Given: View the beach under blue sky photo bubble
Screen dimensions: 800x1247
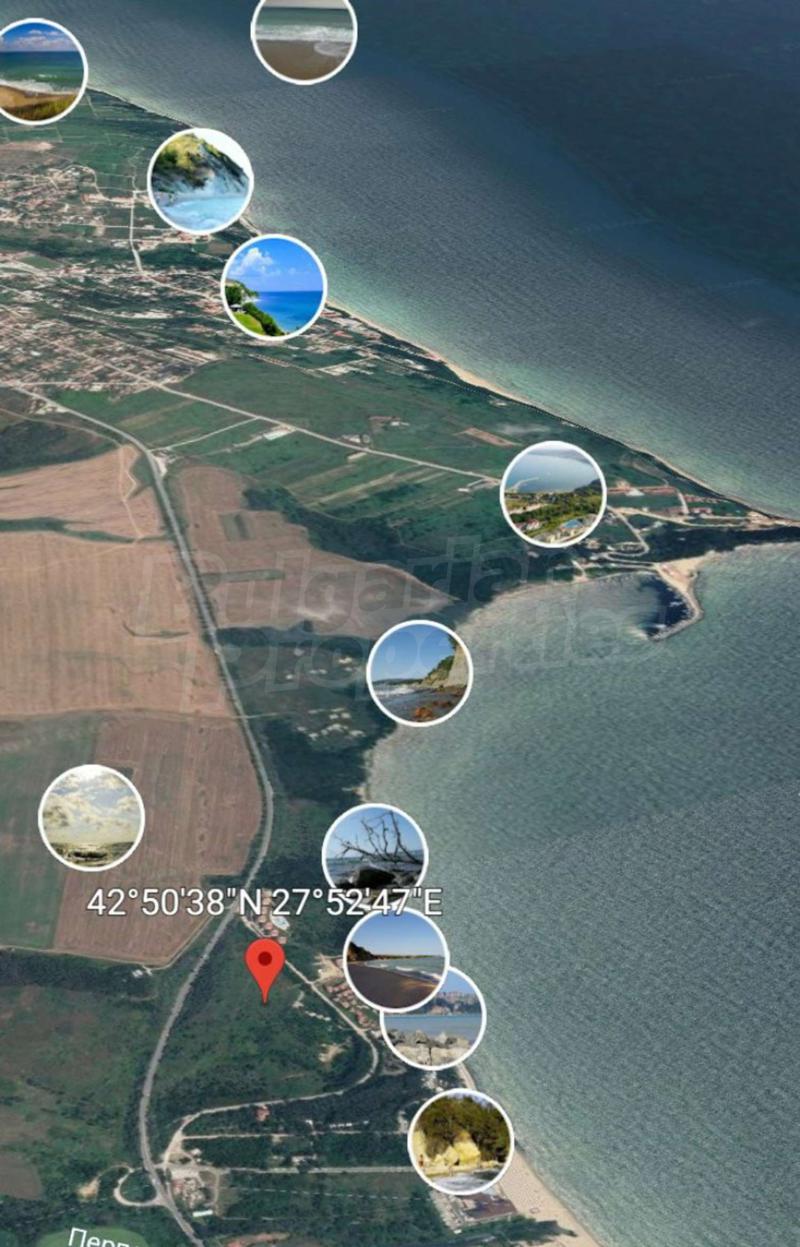Looking at the screenshot, I should coord(38,71).
